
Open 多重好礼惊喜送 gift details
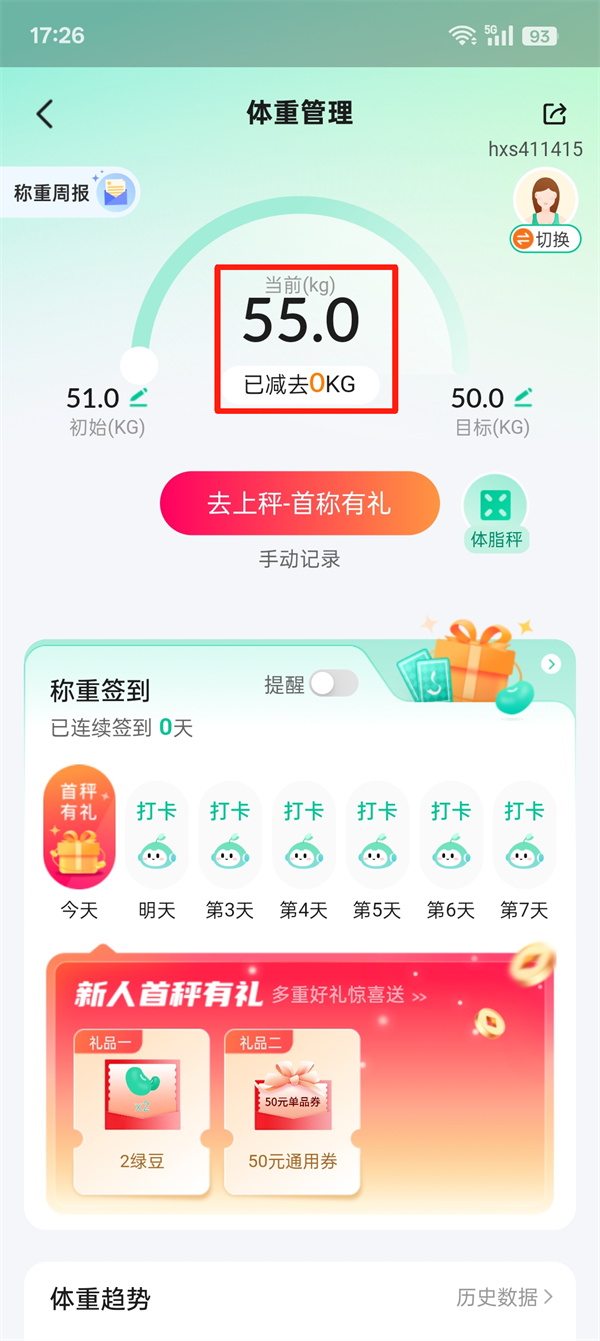tap(349, 995)
